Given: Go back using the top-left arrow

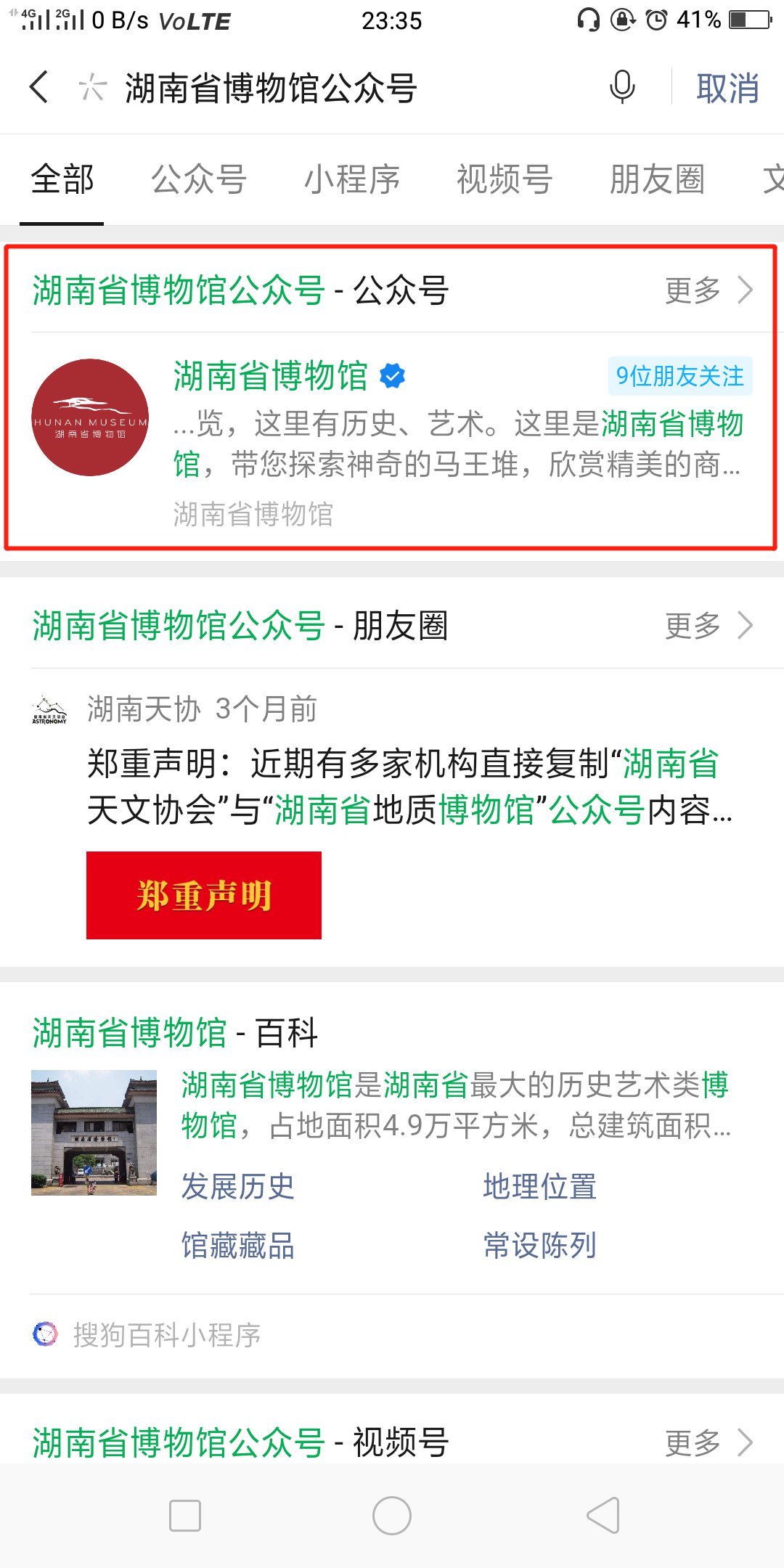Looking at the screenshot, I should pos(39,88).
